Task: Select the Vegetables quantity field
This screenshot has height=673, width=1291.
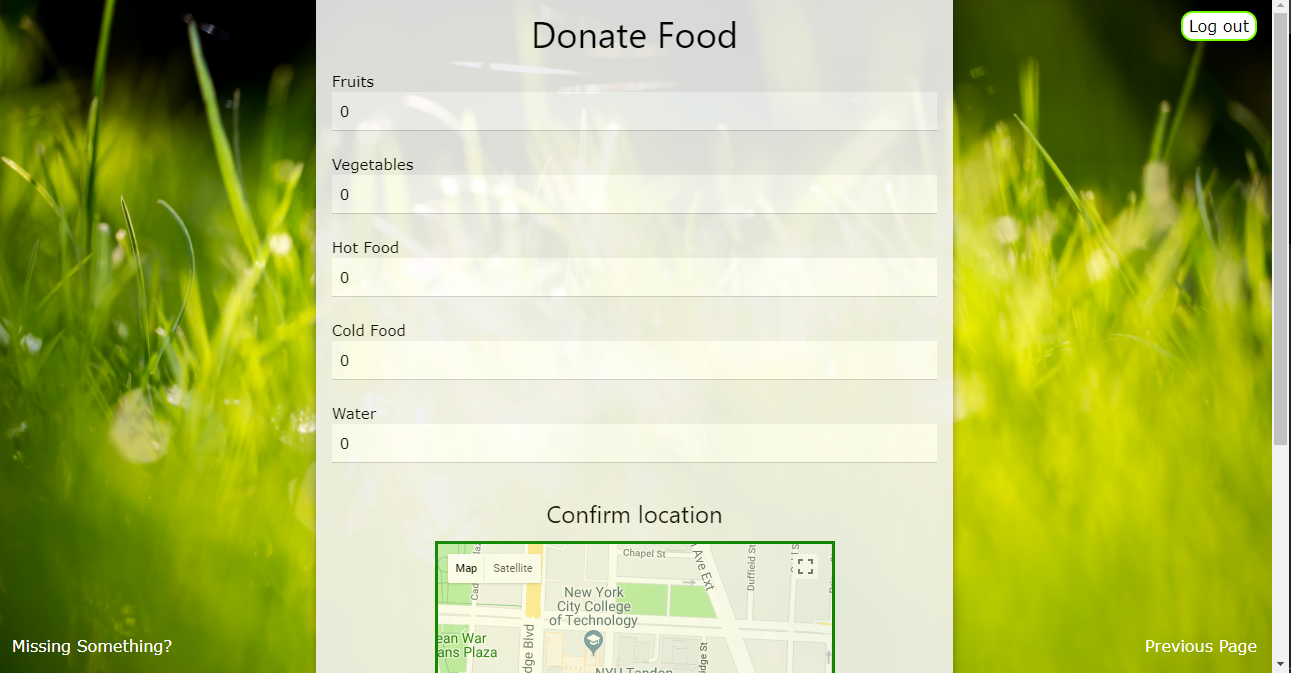Action: pos(634,194)
